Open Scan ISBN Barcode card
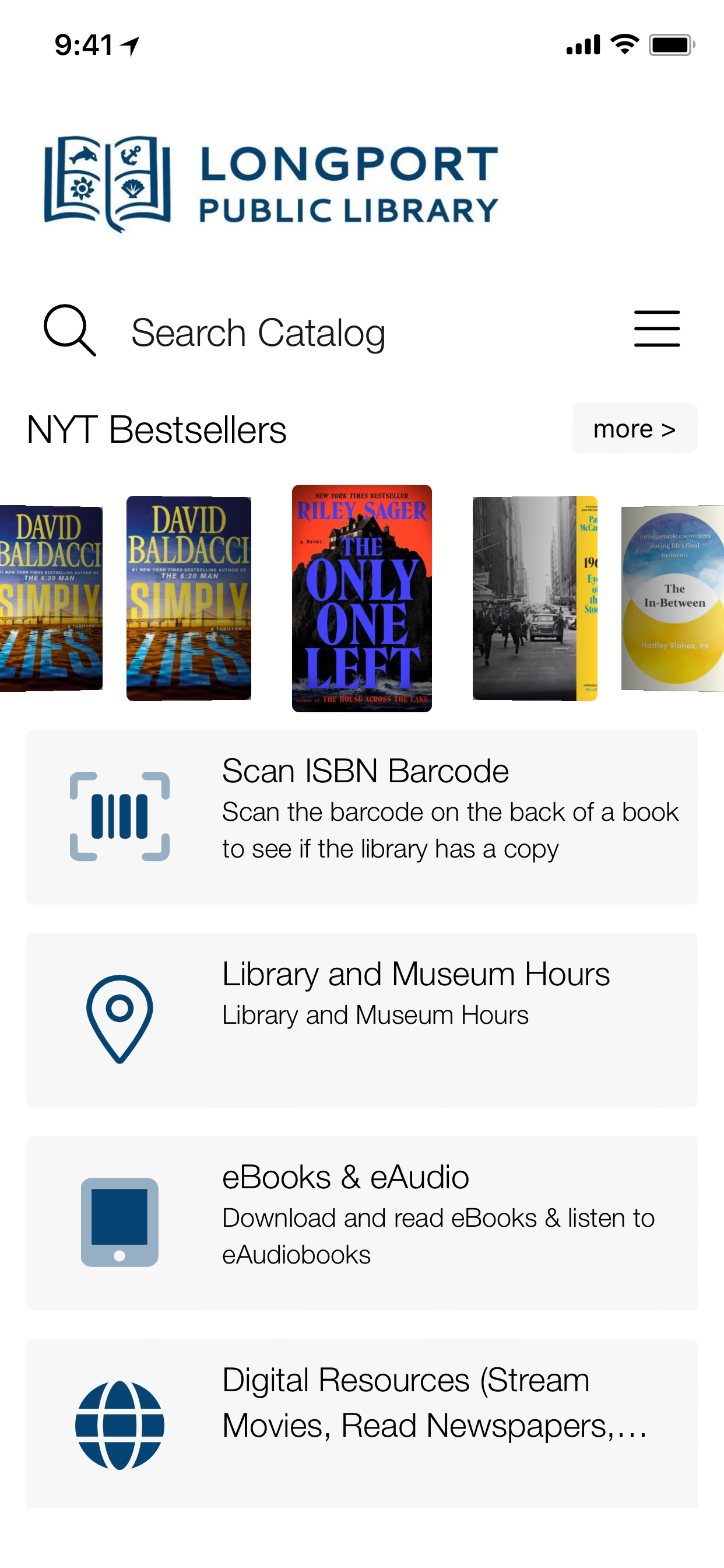This screenshot has height=1568, width=724. [361, 816]
